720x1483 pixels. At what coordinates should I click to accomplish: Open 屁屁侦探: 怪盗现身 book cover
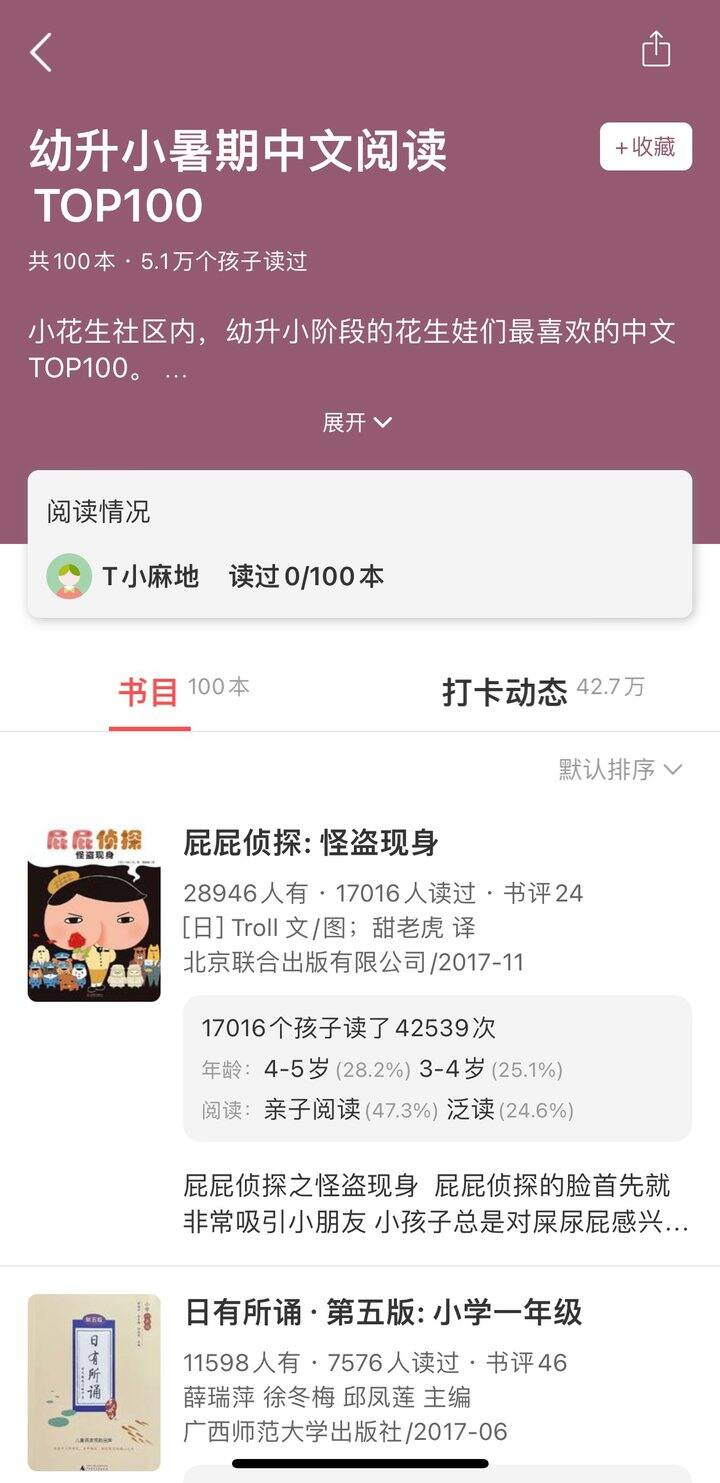click(x=94, y=914)
